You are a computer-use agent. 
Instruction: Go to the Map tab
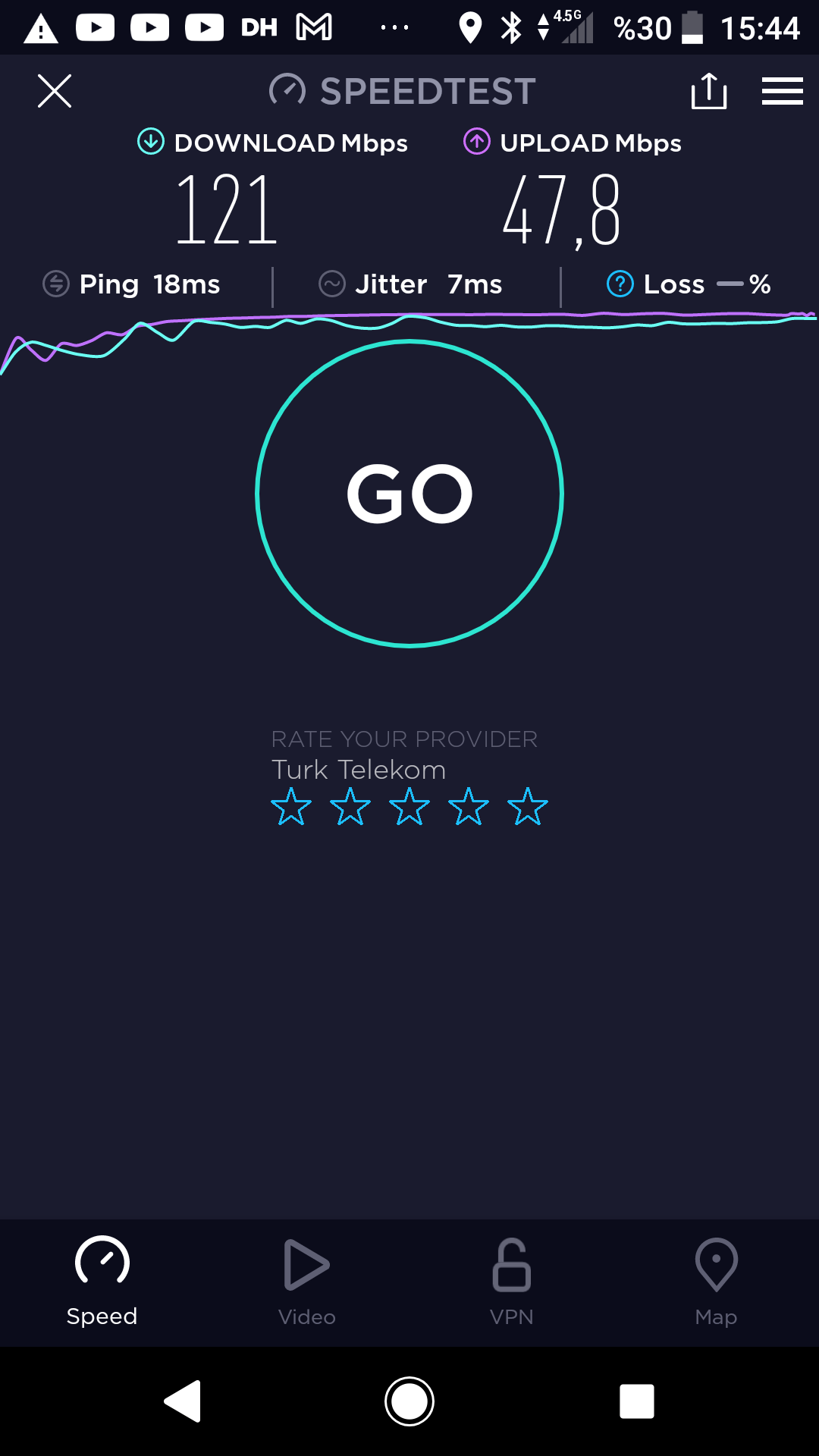pos(717,1282)
